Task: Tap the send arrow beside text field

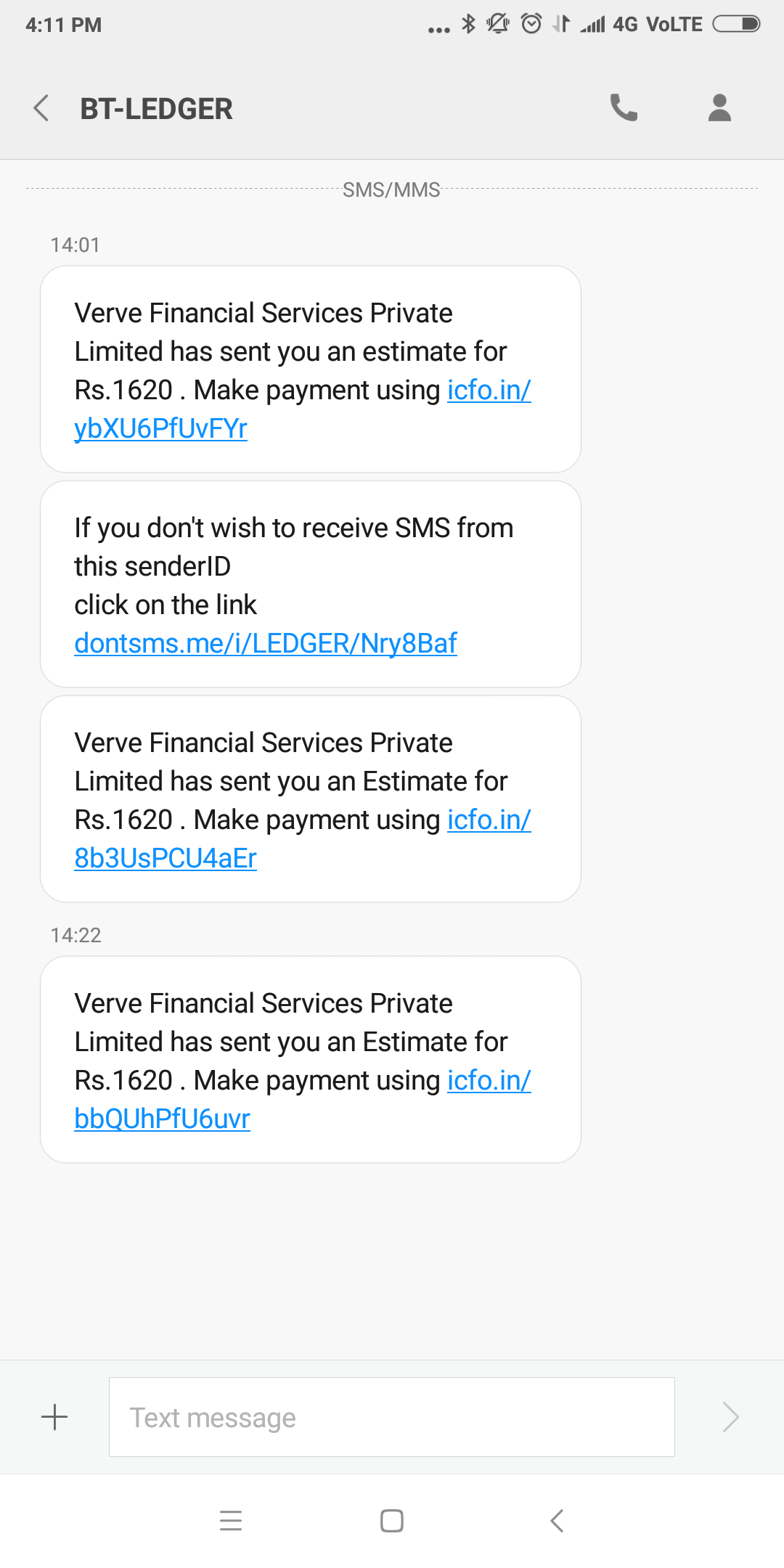Action: 730,1416
